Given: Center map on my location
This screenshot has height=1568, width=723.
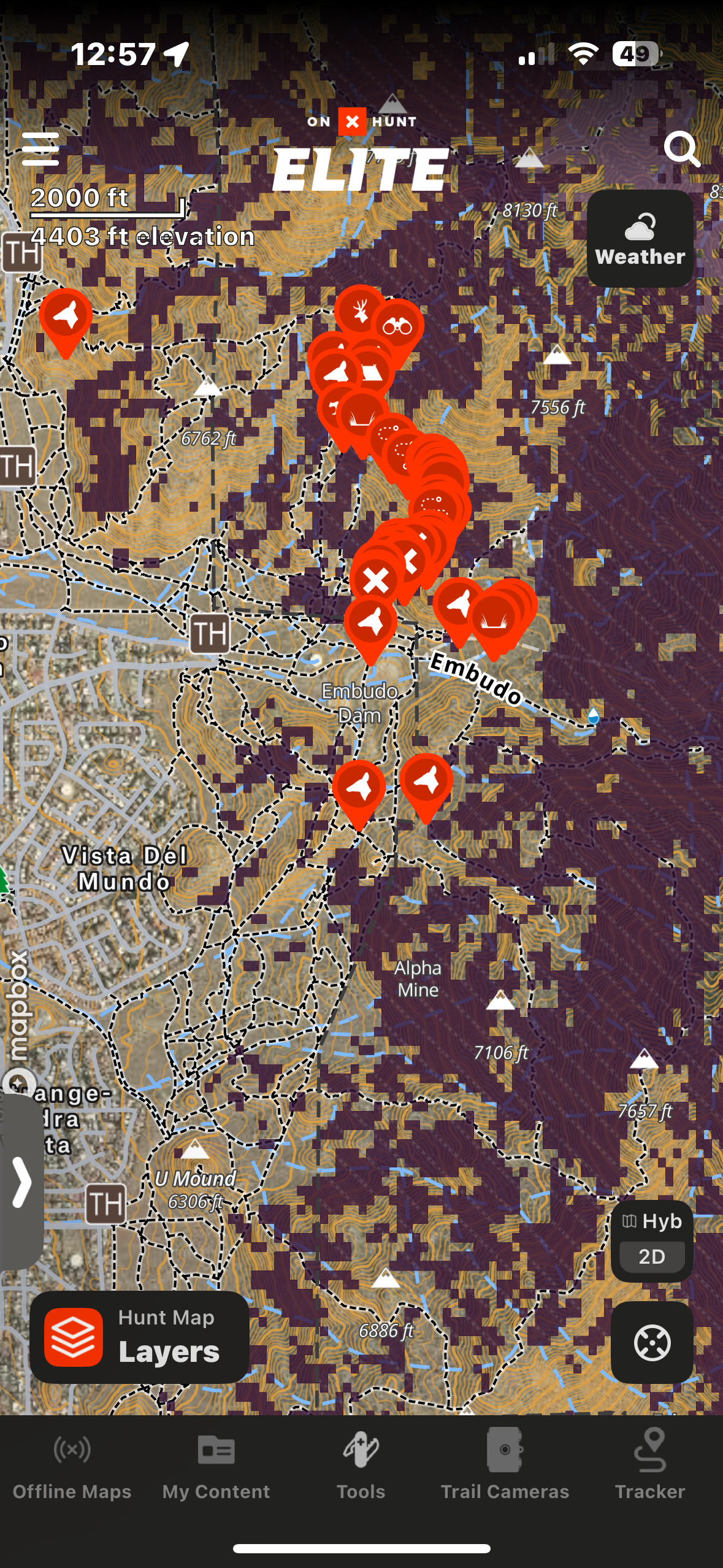Looking at the screenshot, I should click(651, 1343).
